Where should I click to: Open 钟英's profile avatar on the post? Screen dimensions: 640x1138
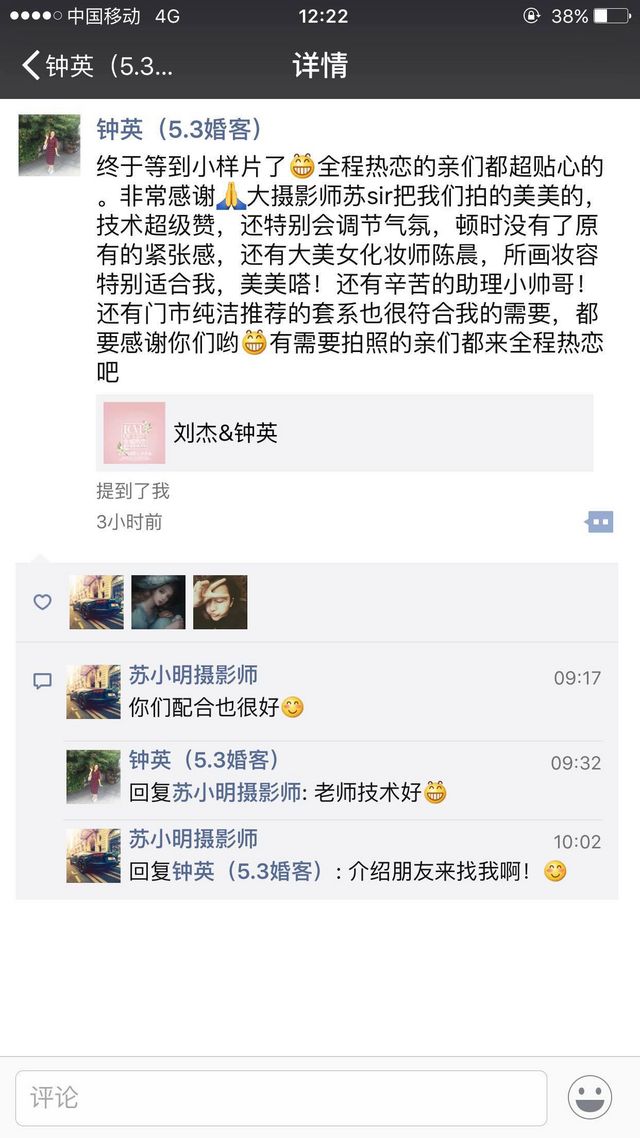click(49, 145)
